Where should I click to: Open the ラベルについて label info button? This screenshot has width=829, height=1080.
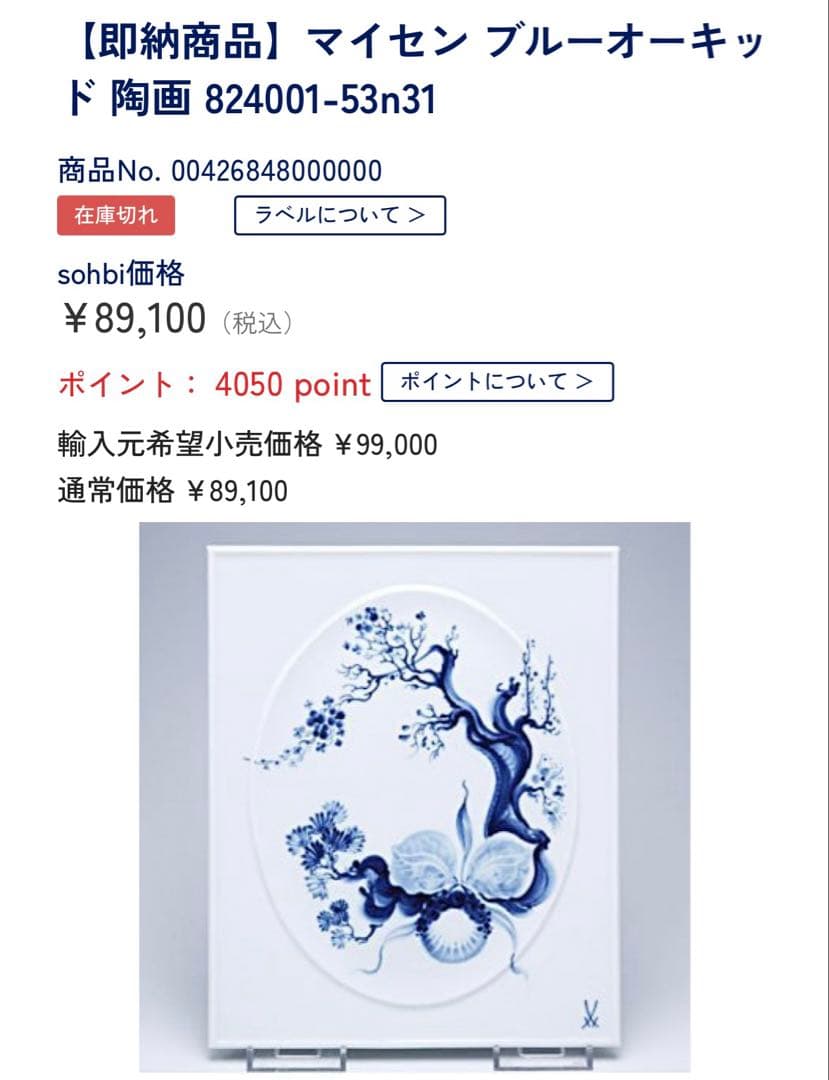[339, 216]
